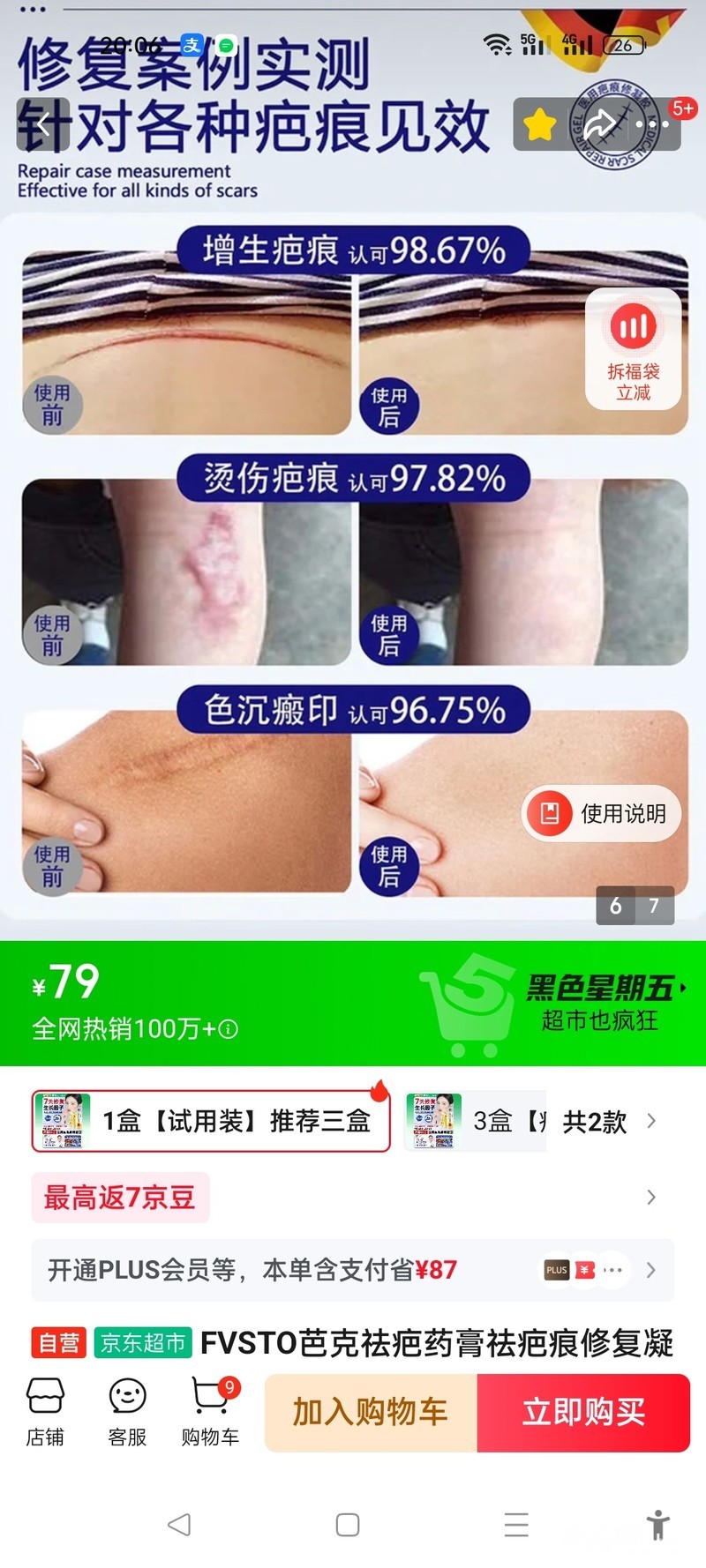Choose the 3盒 package option

tap(475, 1121)
